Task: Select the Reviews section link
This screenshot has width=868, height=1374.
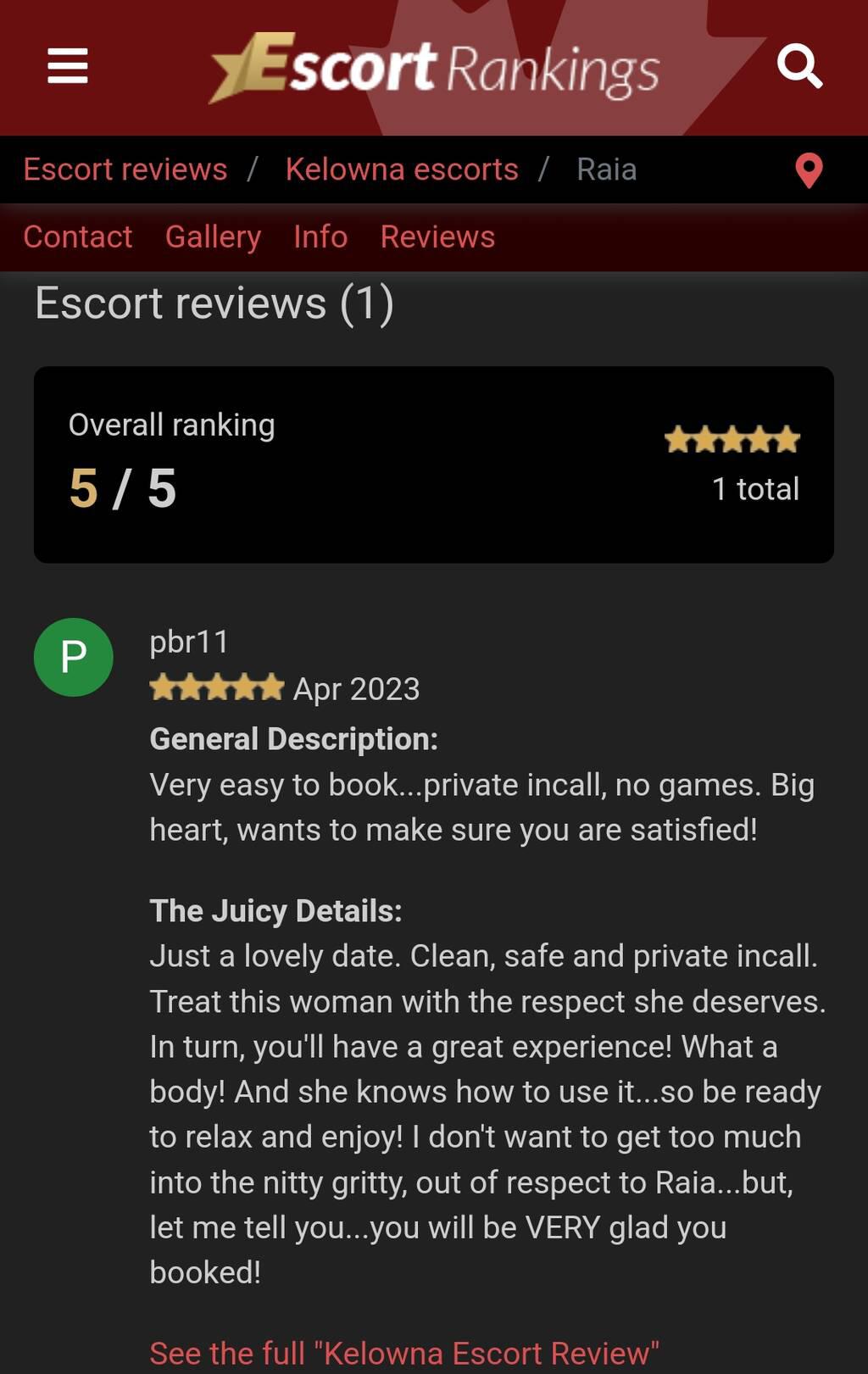Action: coord(437,237)
